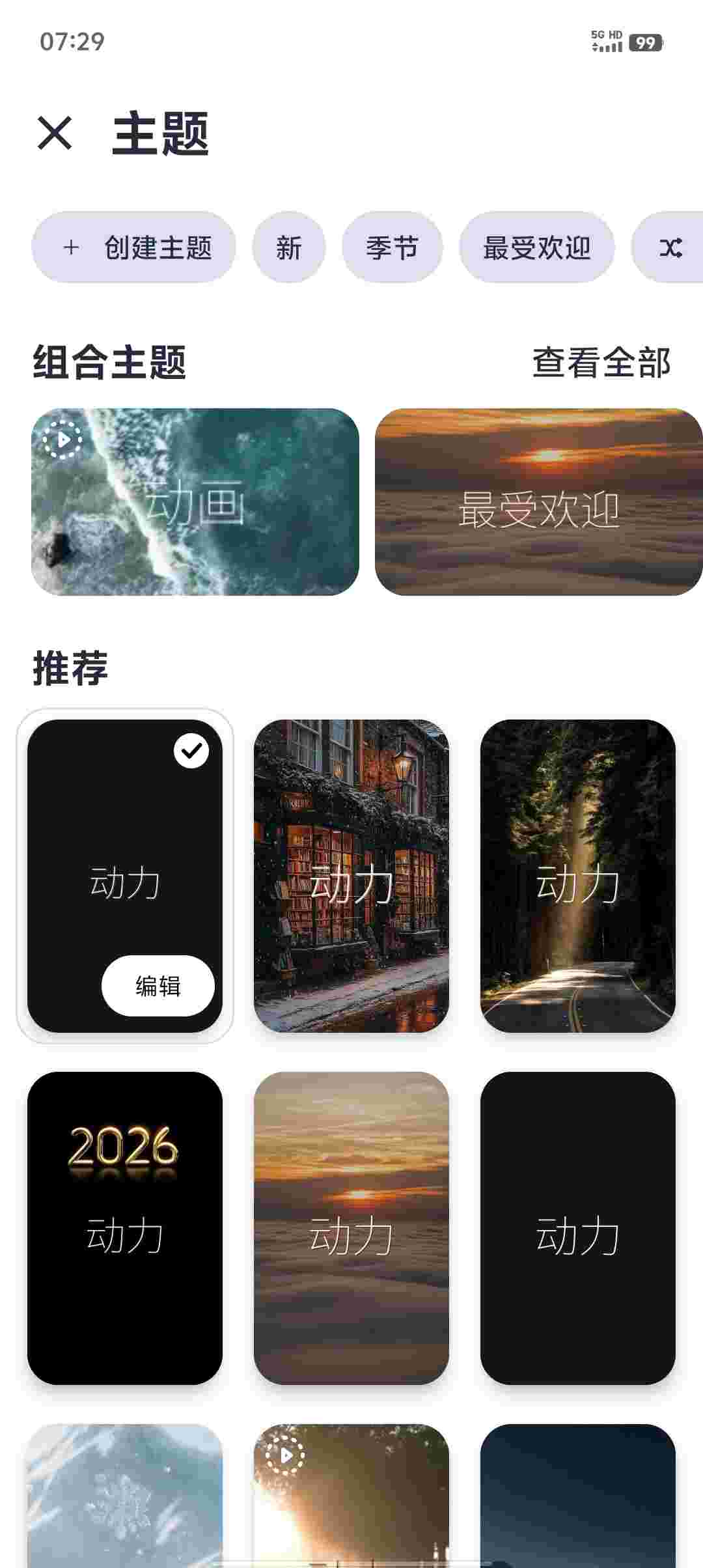Select the 新 filter chip
The image size is (703, 1568).
(x=288, y=247)
